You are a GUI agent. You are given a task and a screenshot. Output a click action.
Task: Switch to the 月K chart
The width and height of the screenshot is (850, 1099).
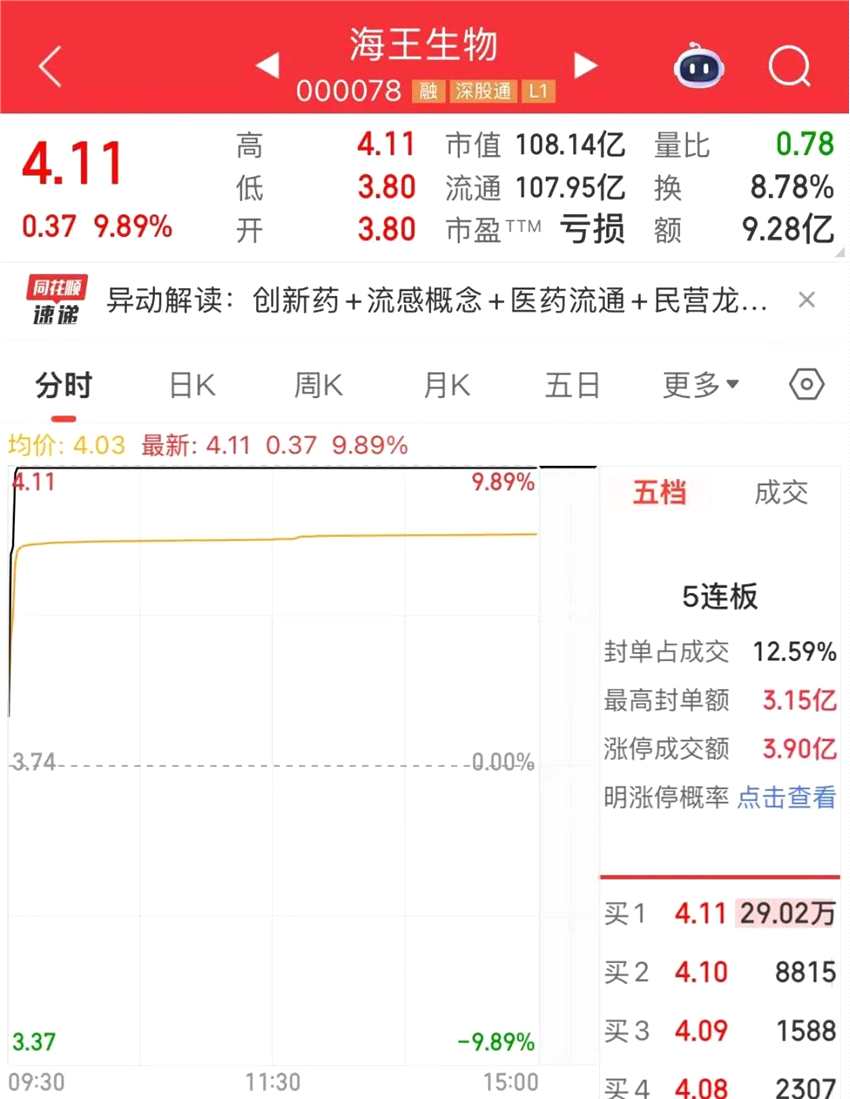(446, 385)
